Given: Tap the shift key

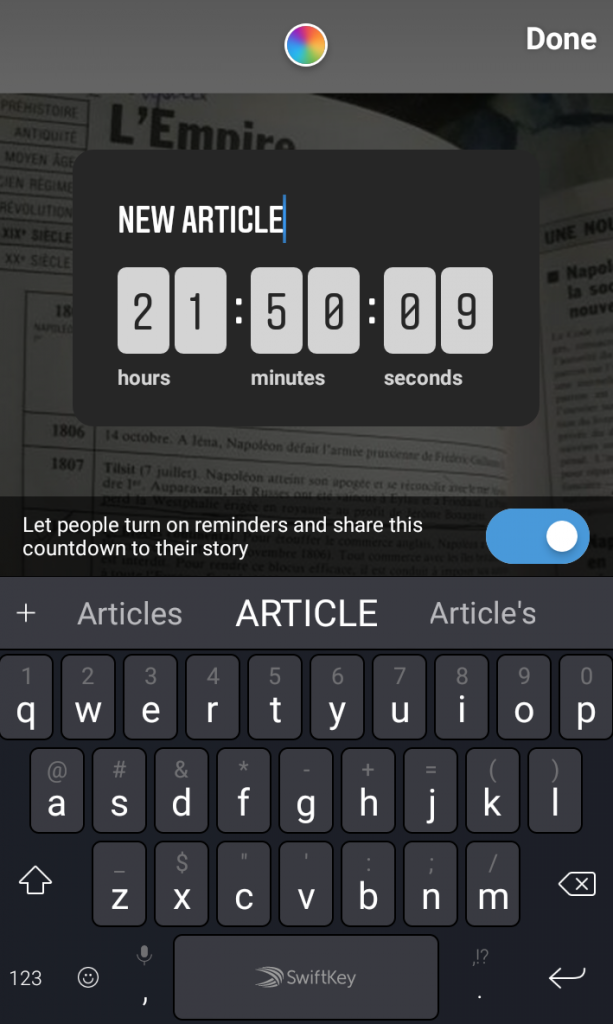Looking at the screenshot, I should pyautogui.click(x=35, y=880).
